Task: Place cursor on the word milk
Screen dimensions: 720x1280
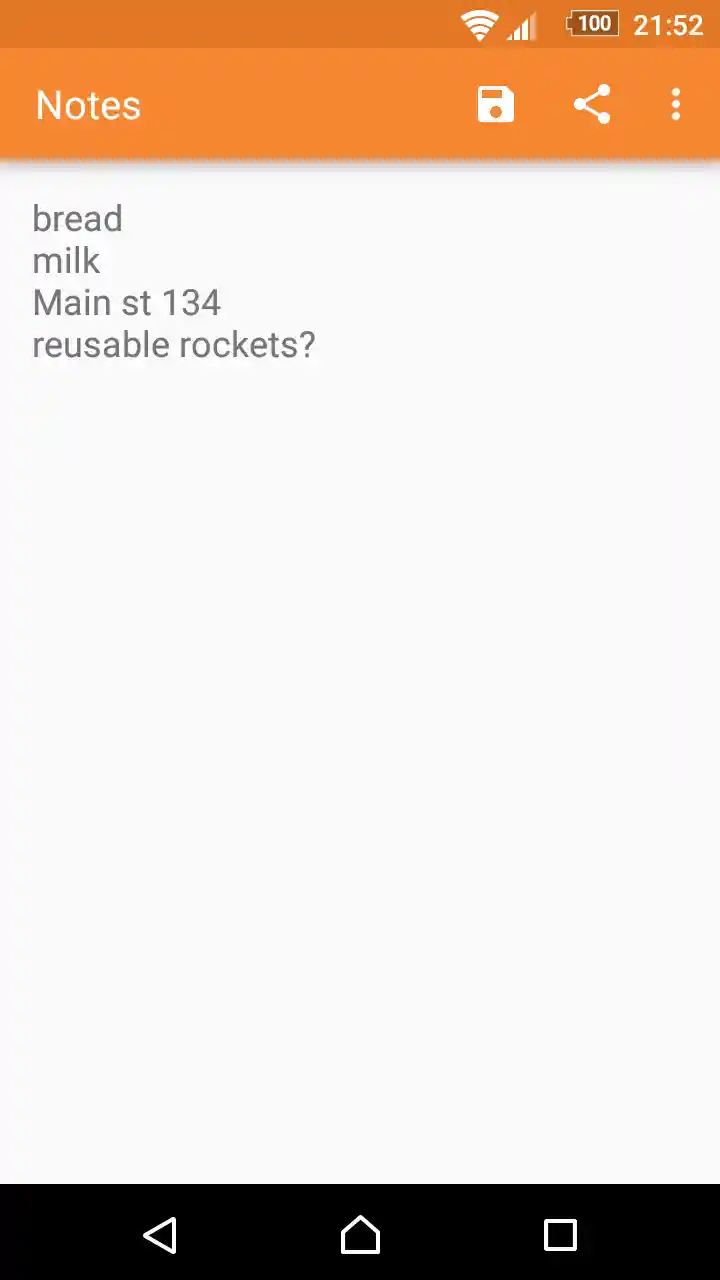Action: 66,260
